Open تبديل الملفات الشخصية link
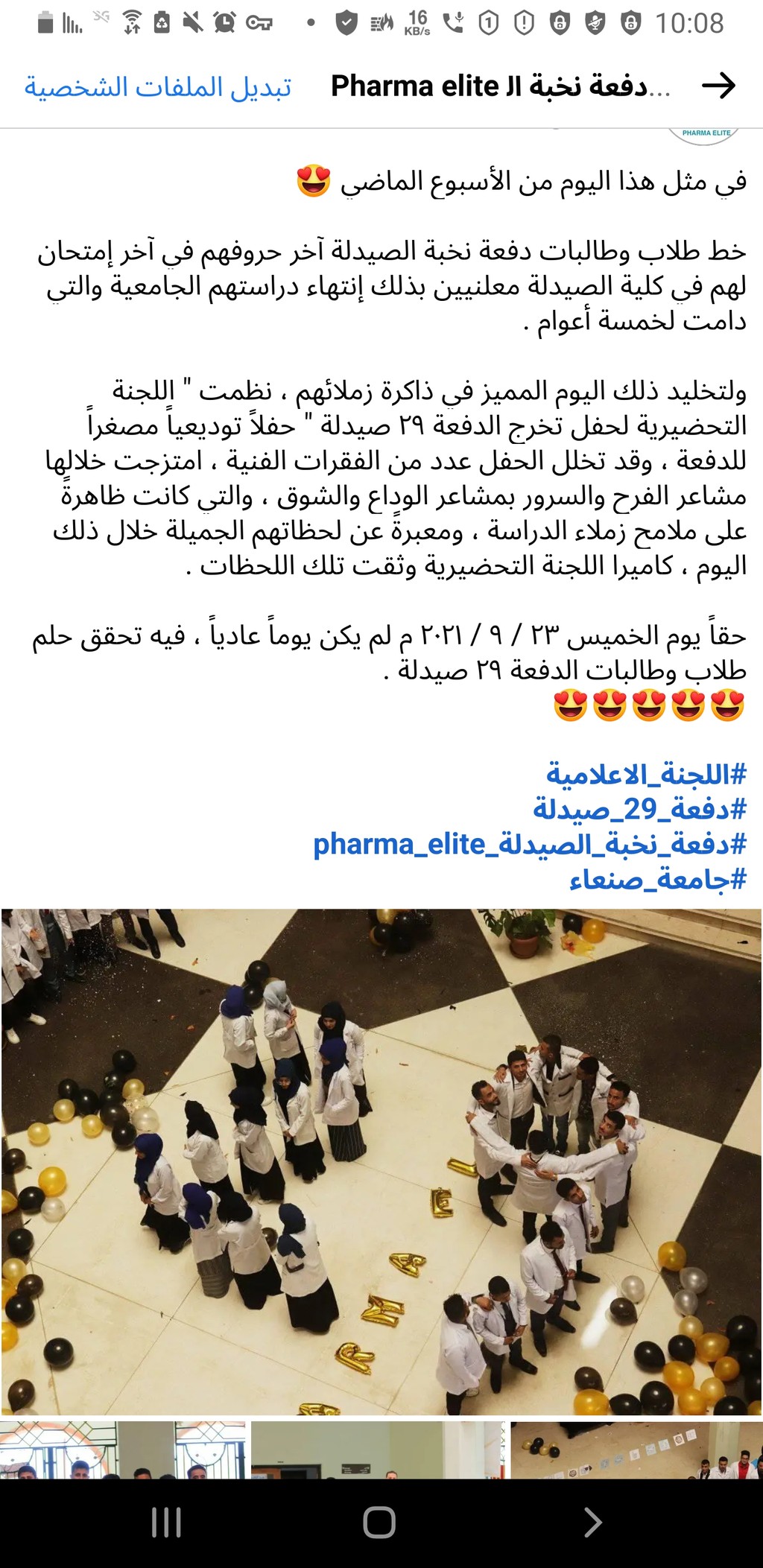This screenshot has height=1568, width=763. coord(158,87)
